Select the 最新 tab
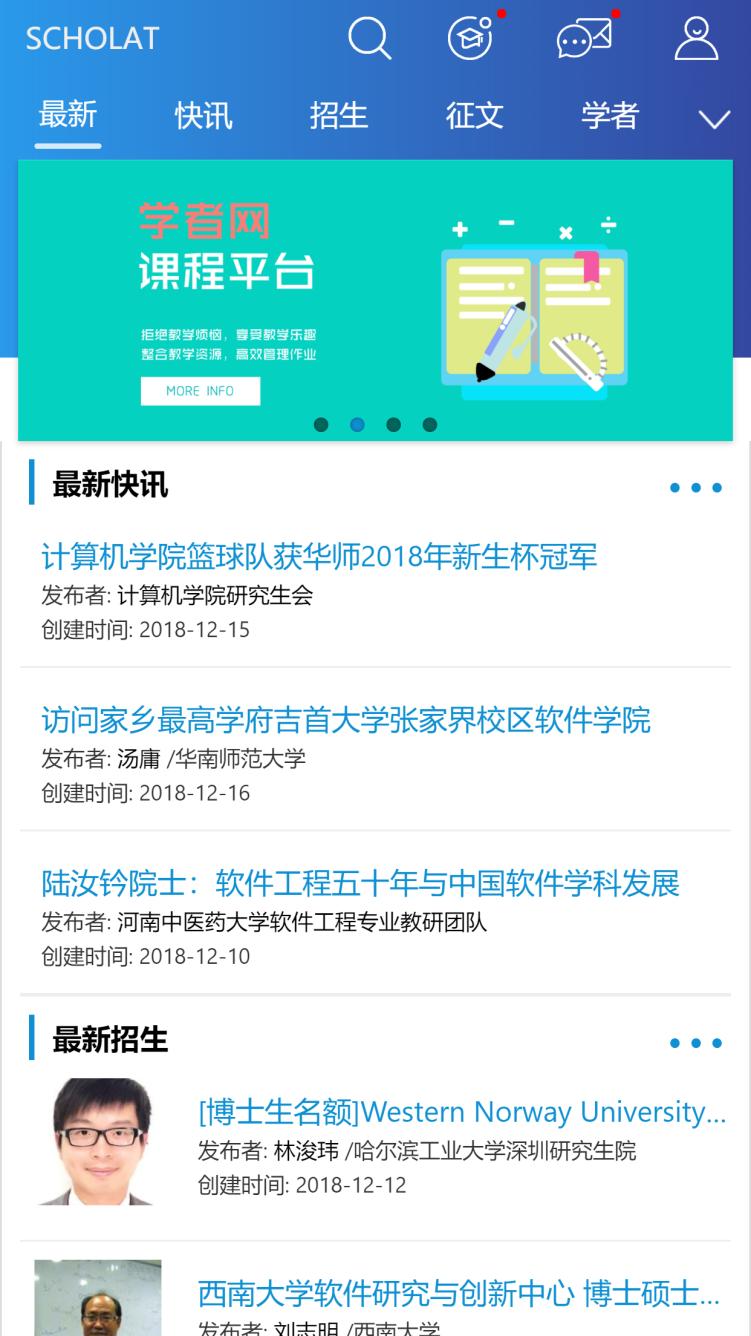The width and height of the screenshot is (751, 1336). [x=68, y=115]
